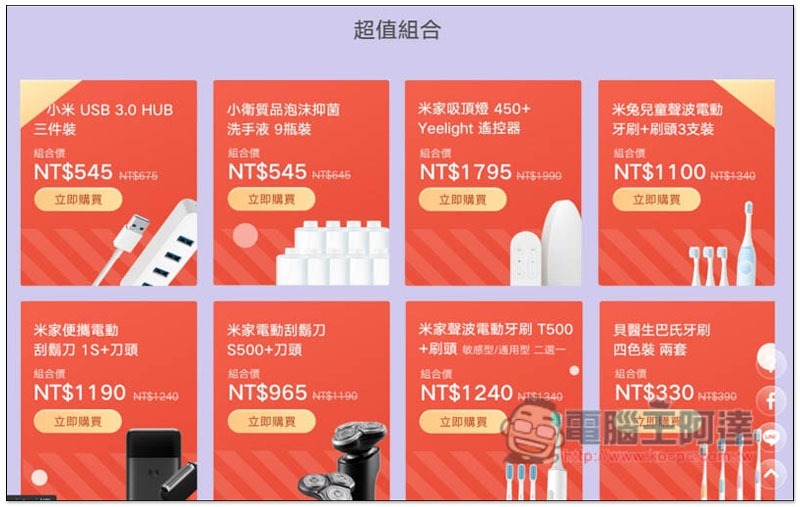Image resolution: width=800 pixels, height=507 pixels.
Task: Tap 立即購買 for 米家聲波電動牙刷 T500
Action: (463, 421)
